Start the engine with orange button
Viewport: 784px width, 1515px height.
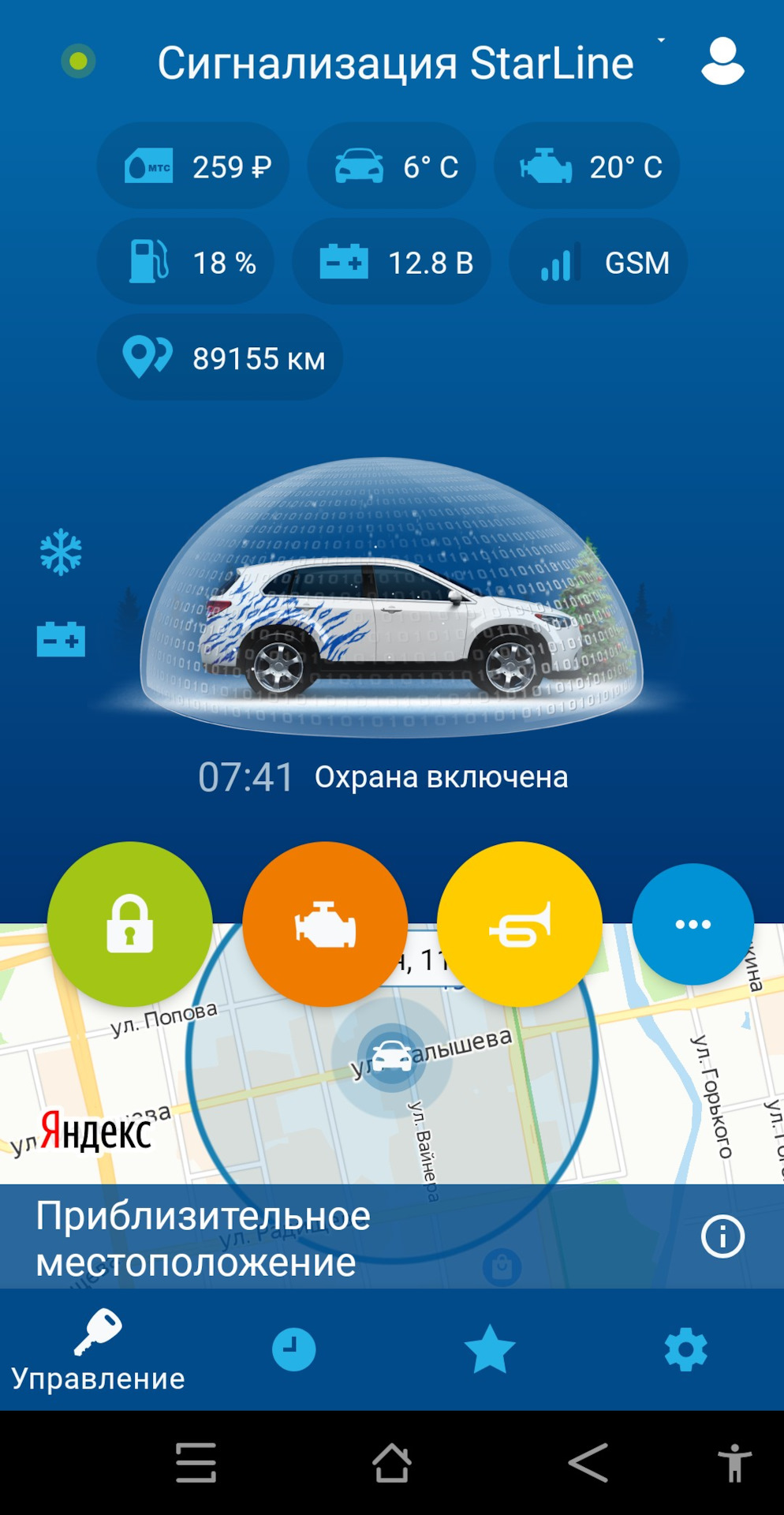tap(325, 924)
